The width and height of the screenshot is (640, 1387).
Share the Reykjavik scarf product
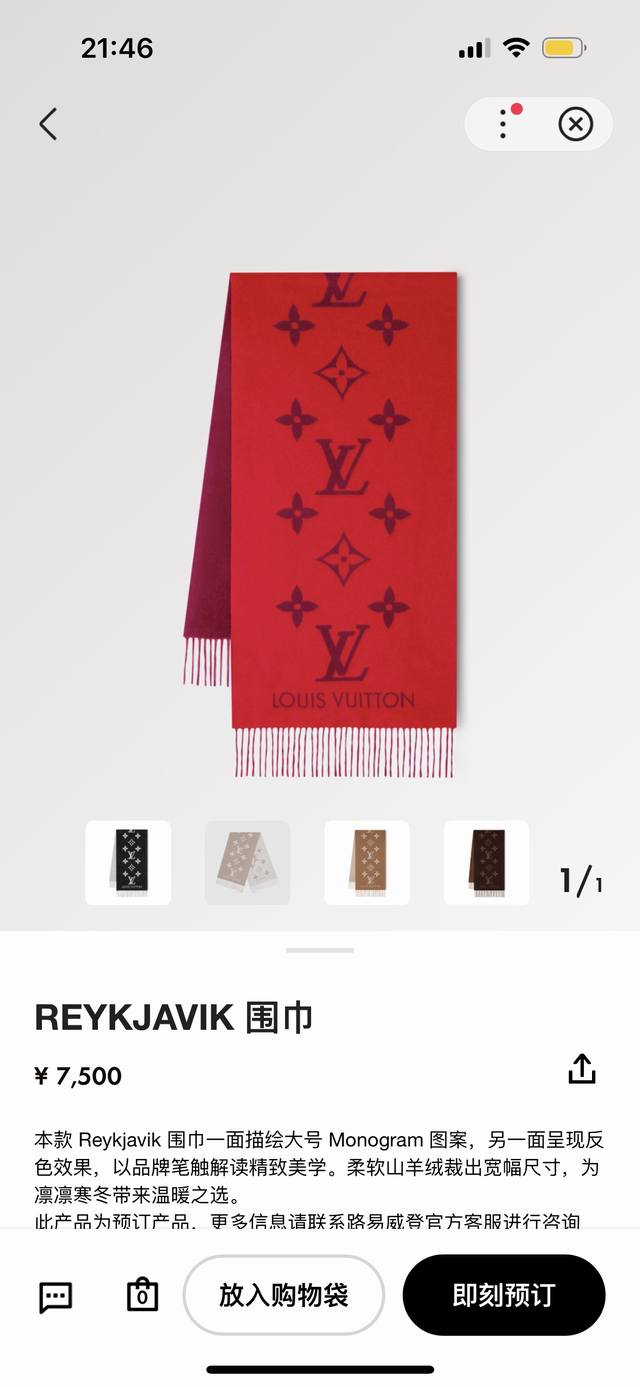[x=581, y=1068]
